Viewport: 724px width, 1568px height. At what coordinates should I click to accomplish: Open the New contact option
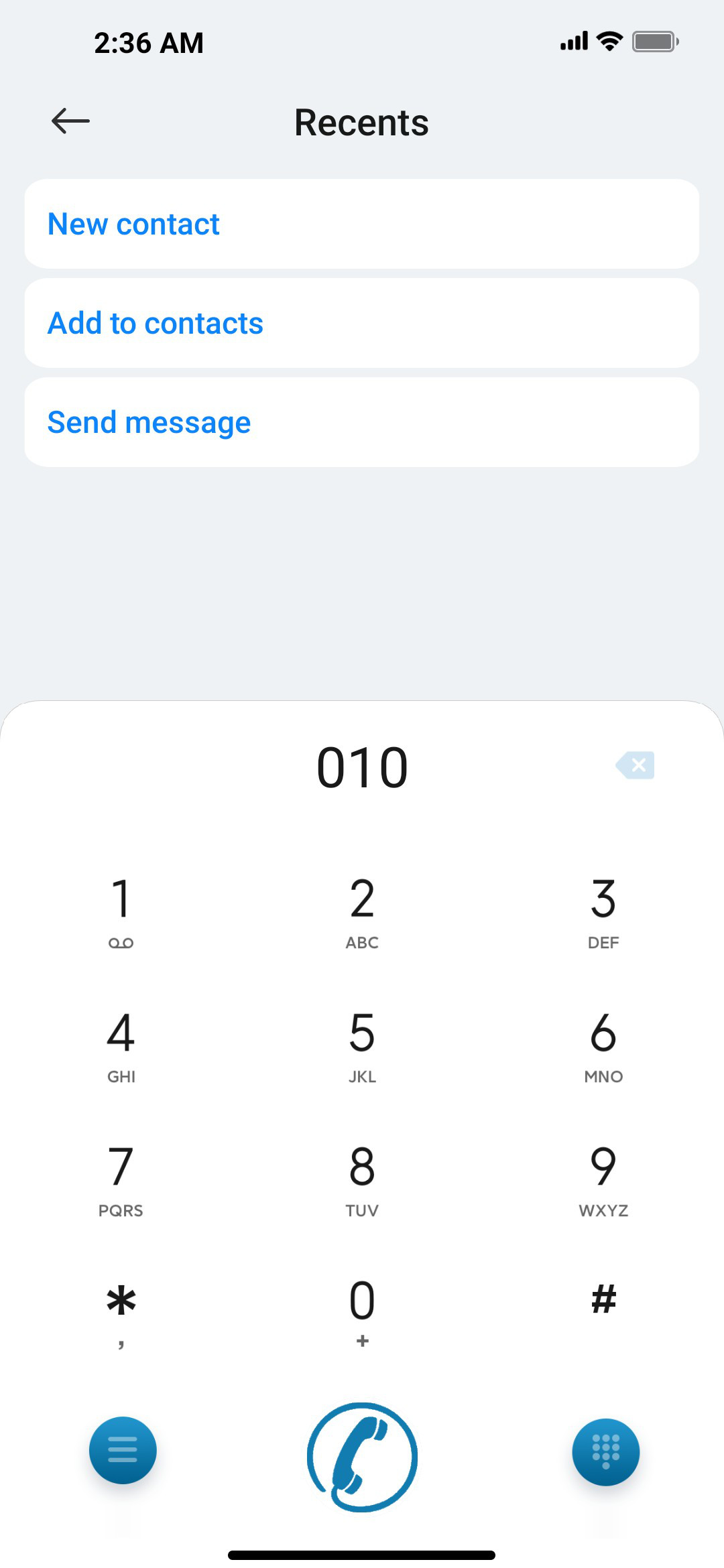tap(362, 224)
